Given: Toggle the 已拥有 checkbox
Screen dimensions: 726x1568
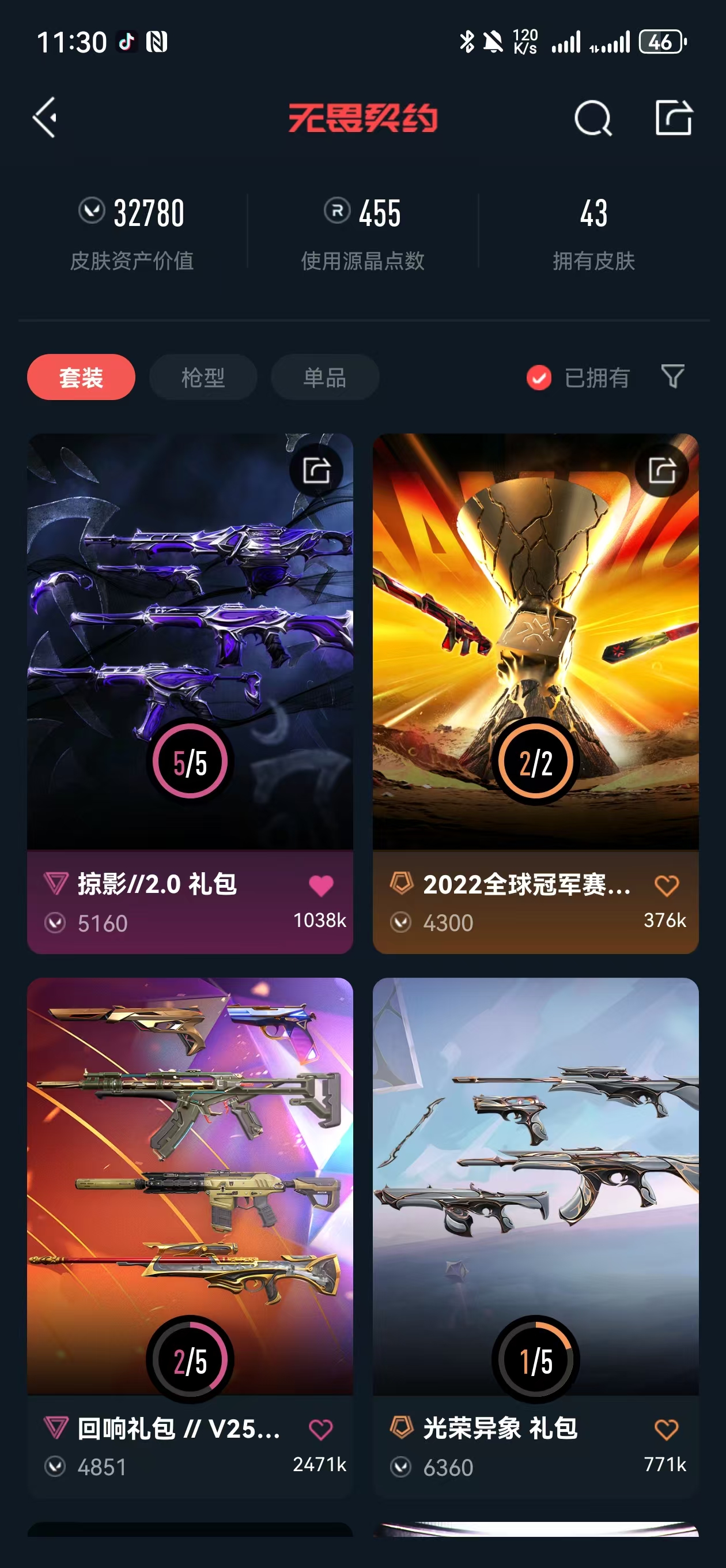Looking at the screenshot, I should 539,378.
